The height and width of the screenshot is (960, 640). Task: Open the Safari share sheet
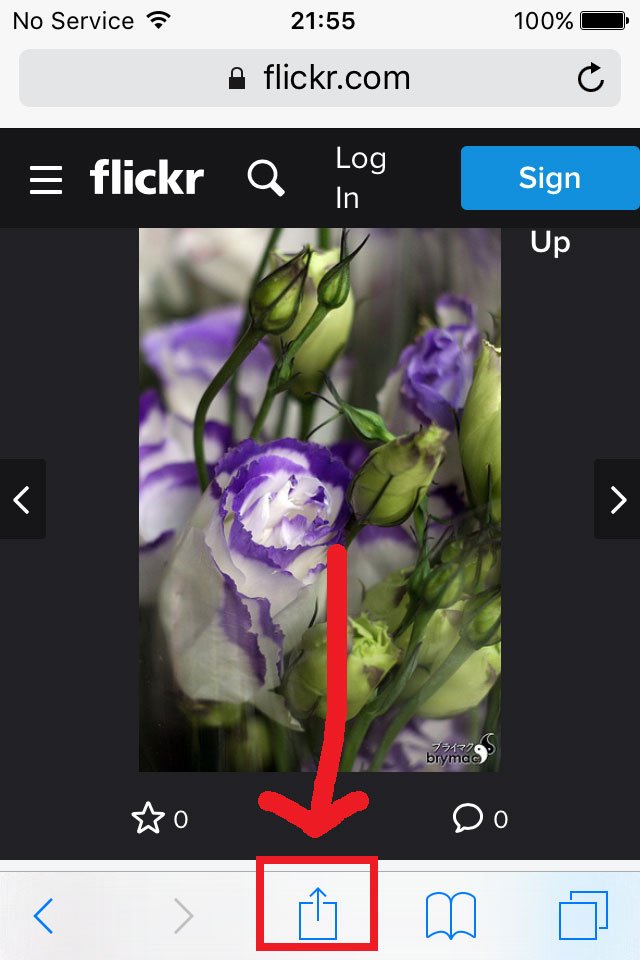coord(317,914)
